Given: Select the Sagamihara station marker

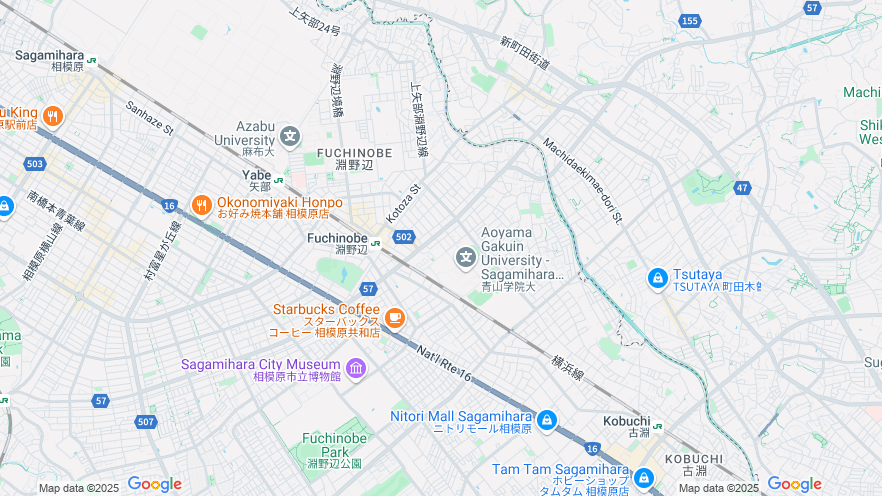Looking at the screenshot, I should (90, 59).
